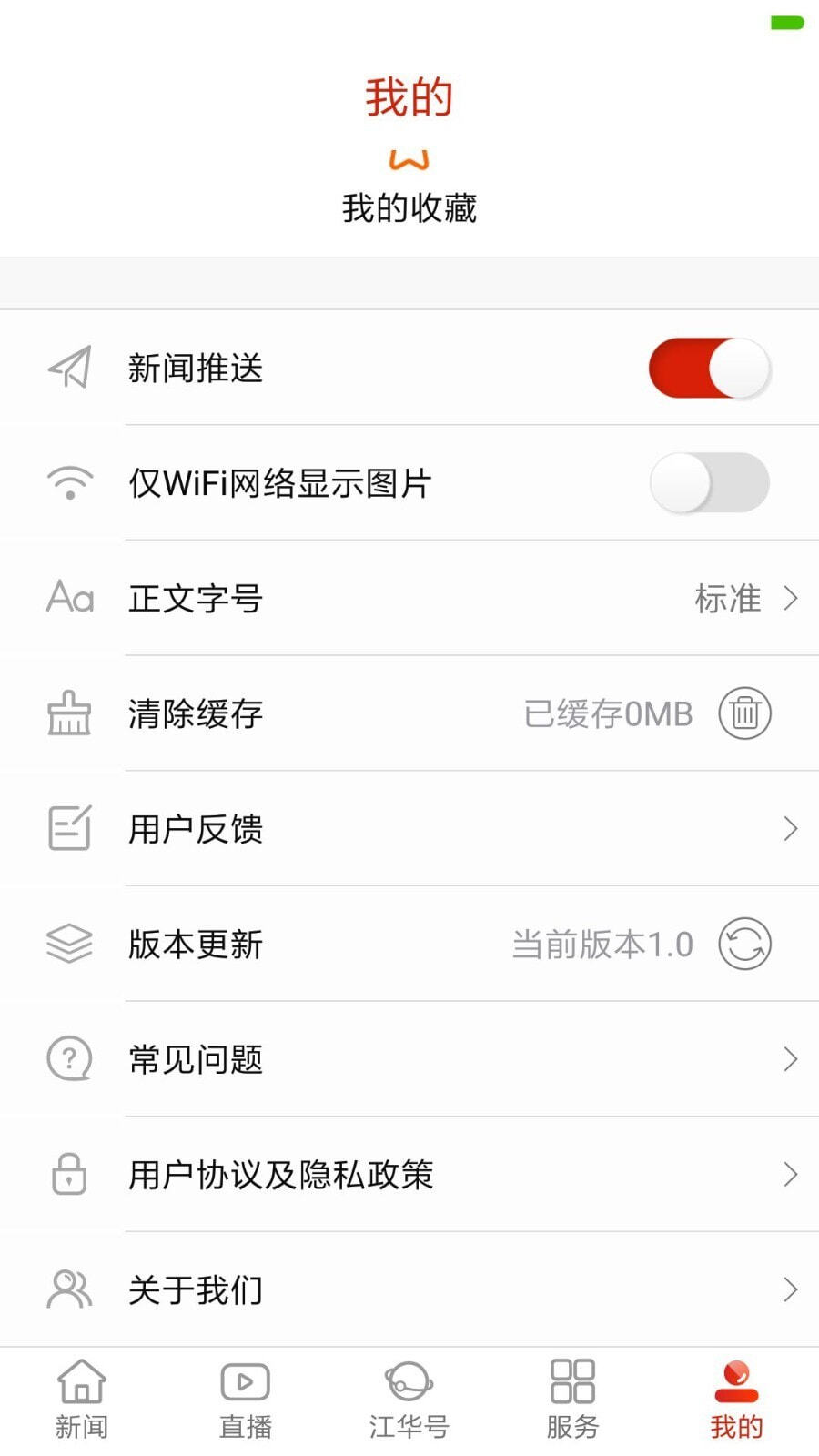This screenshot has width=819, height=1456.
Task: Select the WiFi signal icon
Action: pyautogui.click(x=69, y=483)
